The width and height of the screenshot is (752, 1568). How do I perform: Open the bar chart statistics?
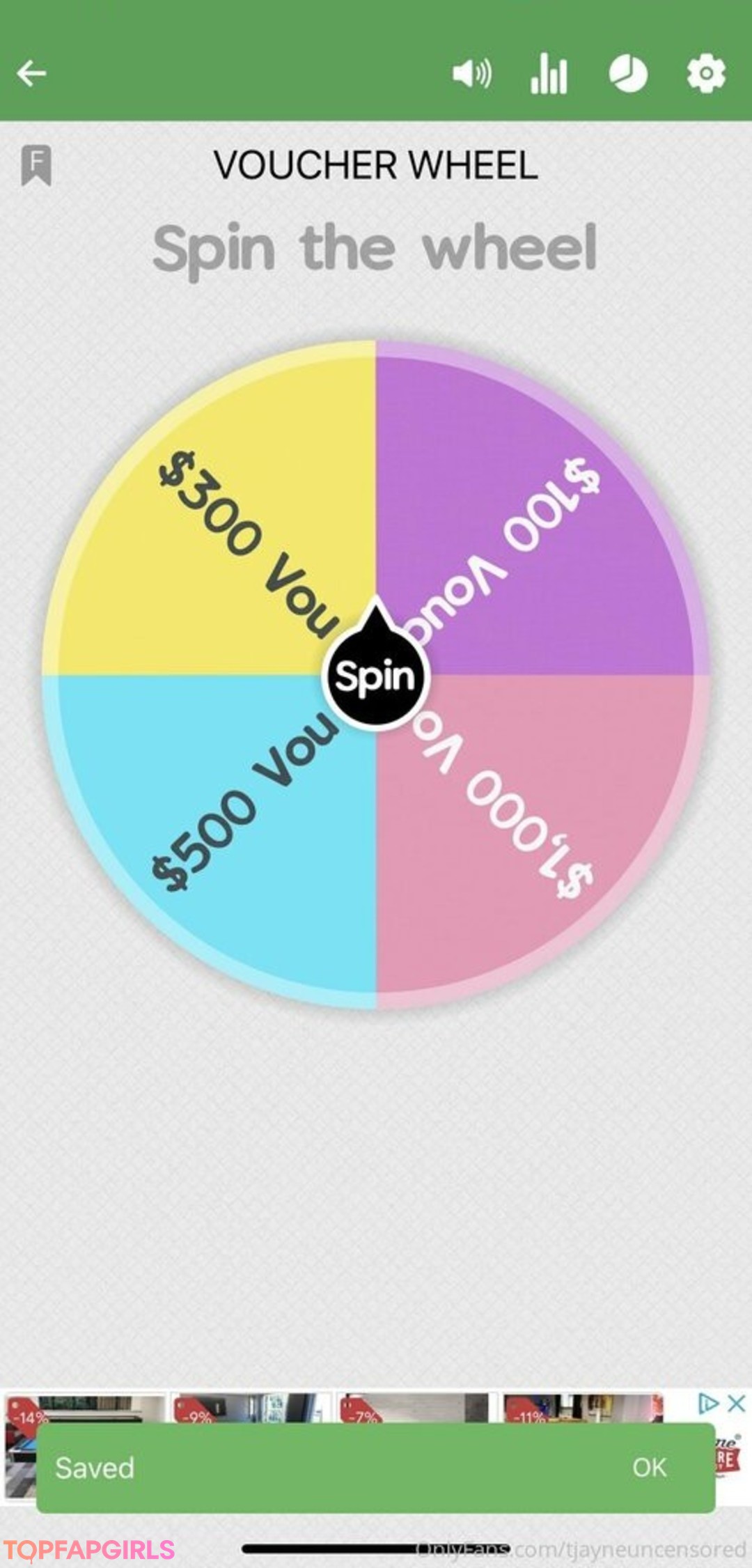tap(549, 74)
